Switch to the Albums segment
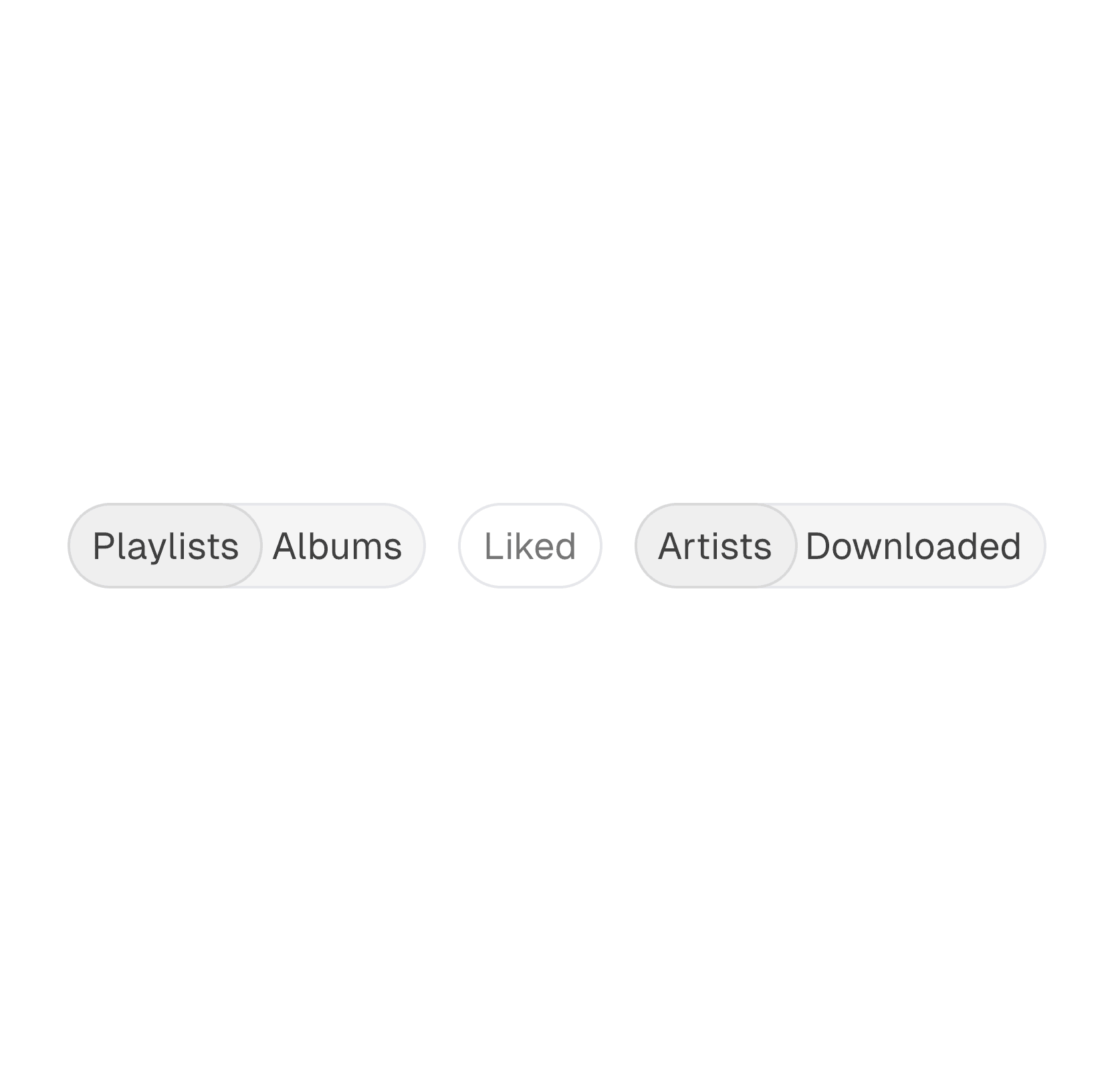Screen dimensions: 1112x1092 (x=338, y=546)
